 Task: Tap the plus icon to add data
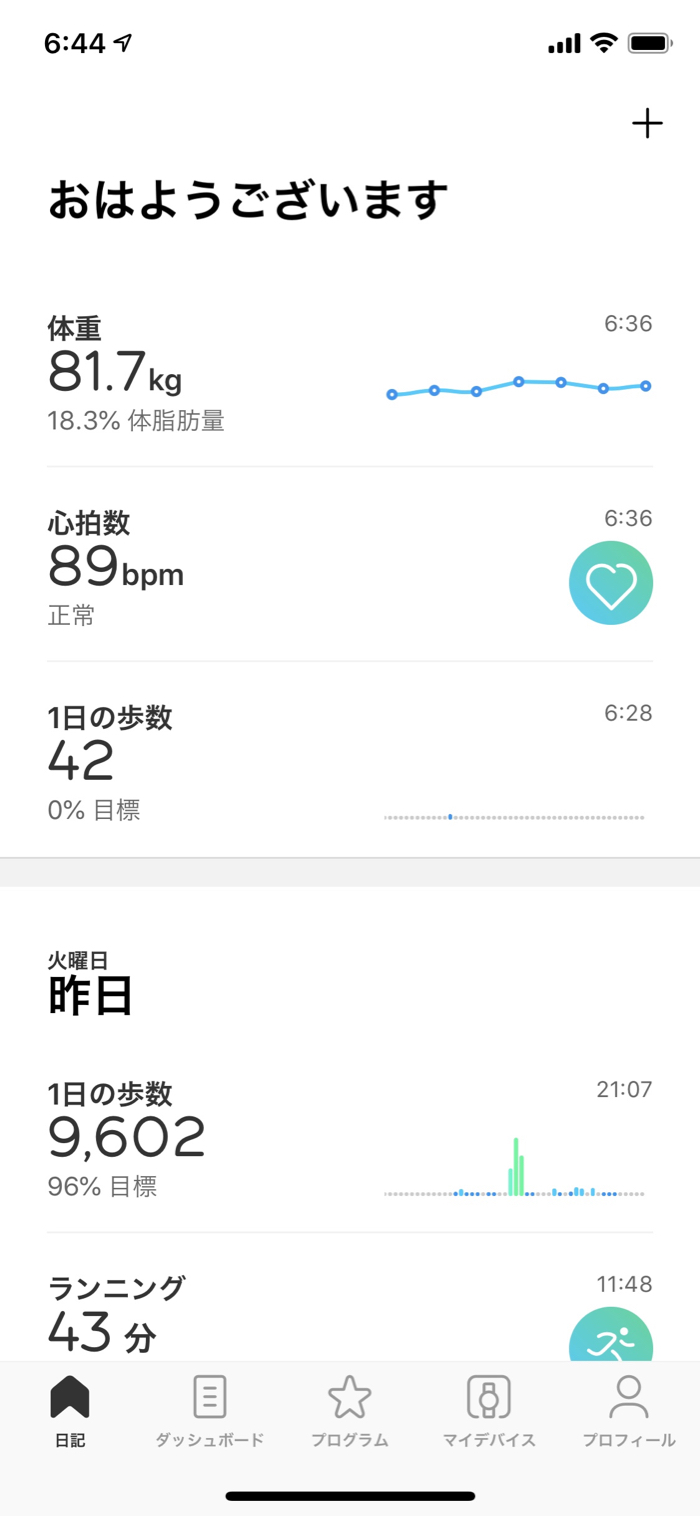pyautogui.click(x=647, y=124)
